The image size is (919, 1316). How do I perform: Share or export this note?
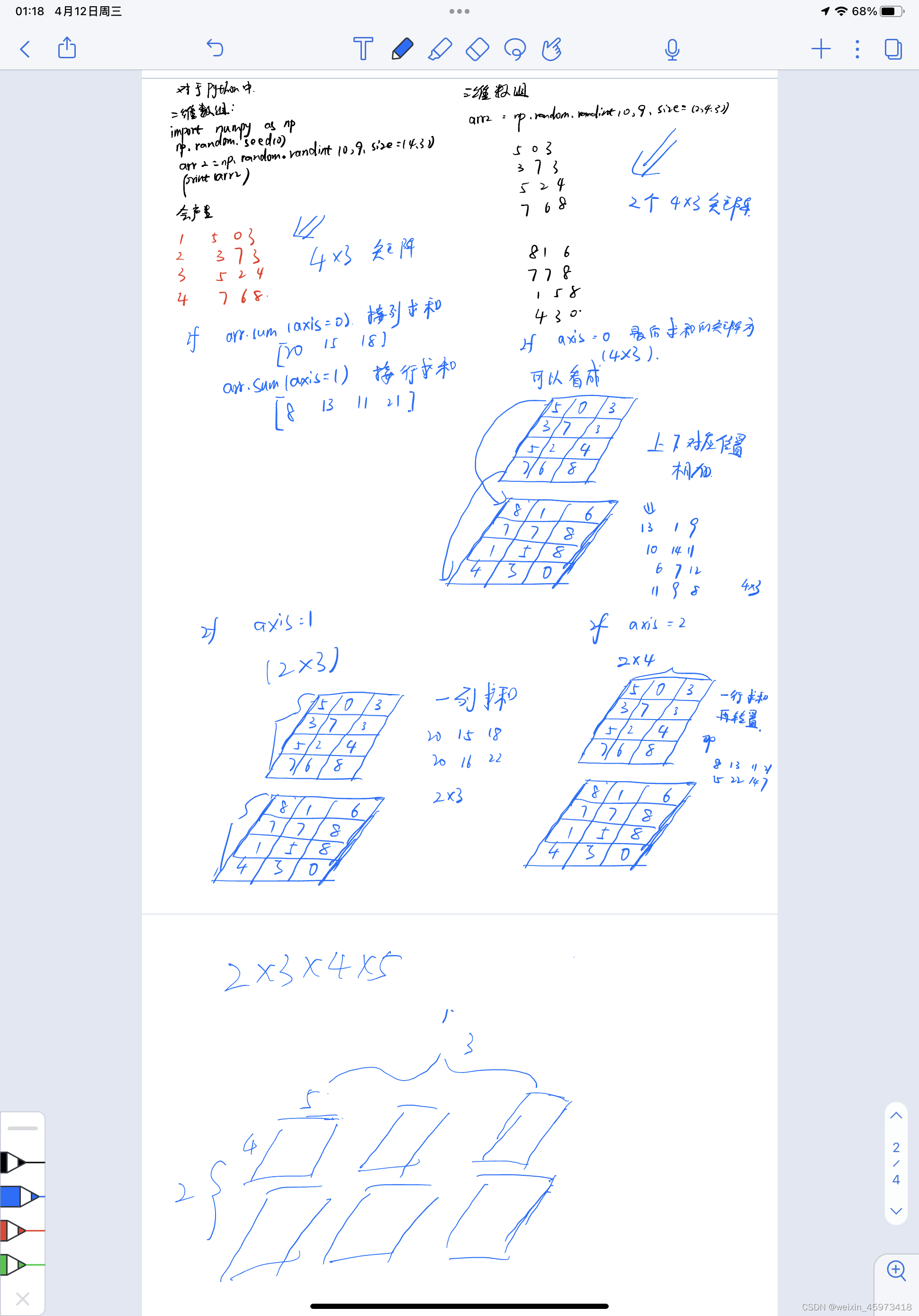(67, 48)
